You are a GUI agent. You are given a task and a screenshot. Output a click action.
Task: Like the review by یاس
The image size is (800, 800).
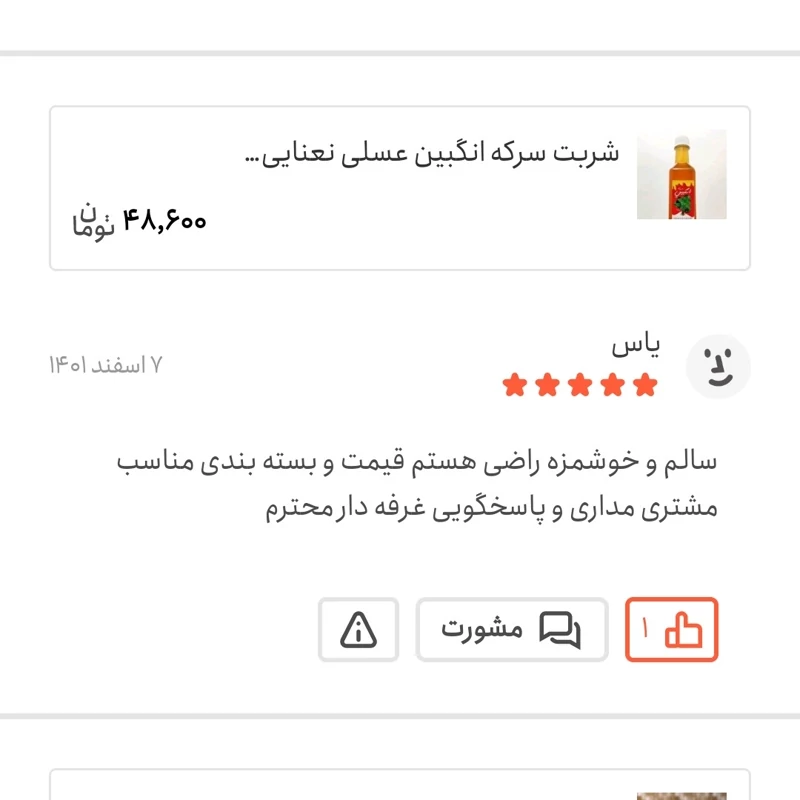(x=672, y=630)
